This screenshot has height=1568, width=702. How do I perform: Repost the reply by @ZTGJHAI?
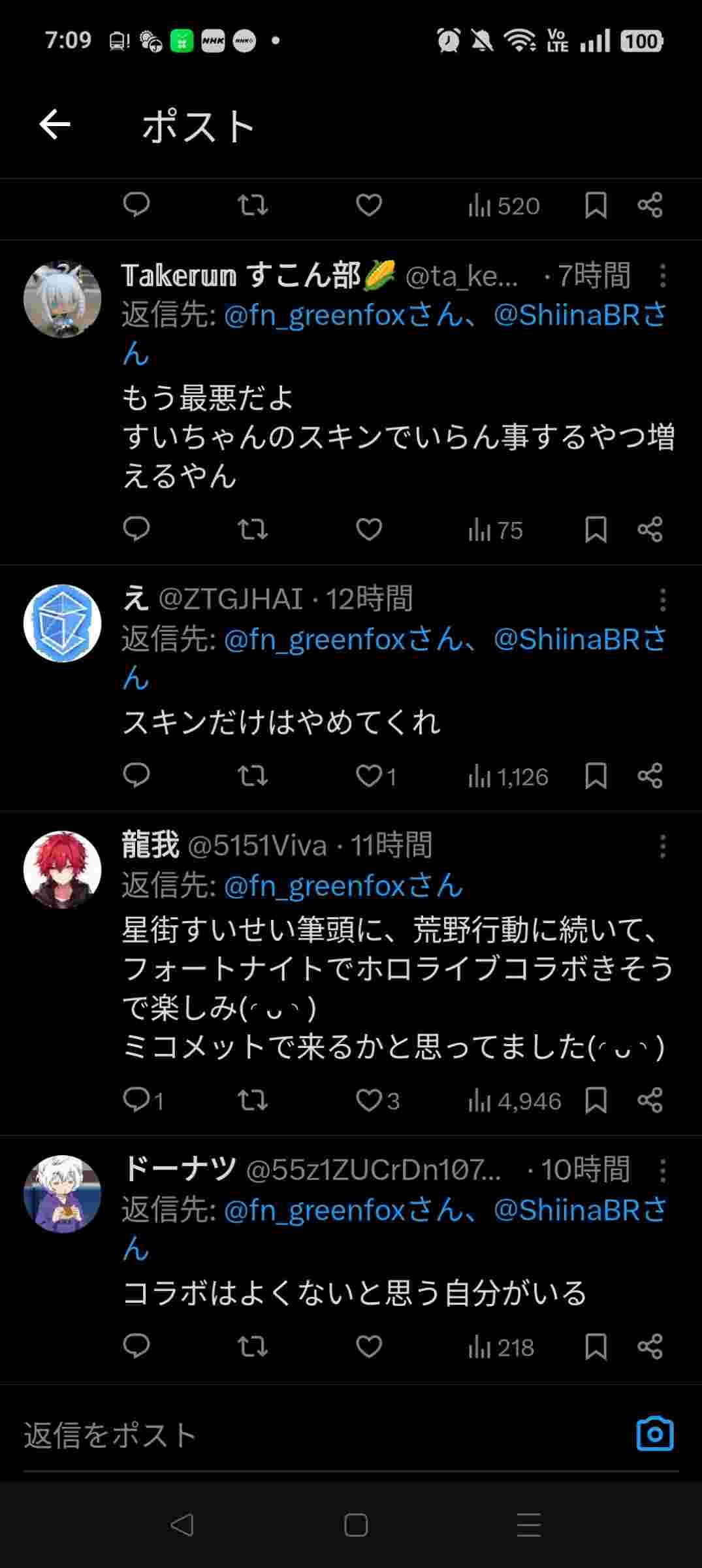[x=253, y=776]
